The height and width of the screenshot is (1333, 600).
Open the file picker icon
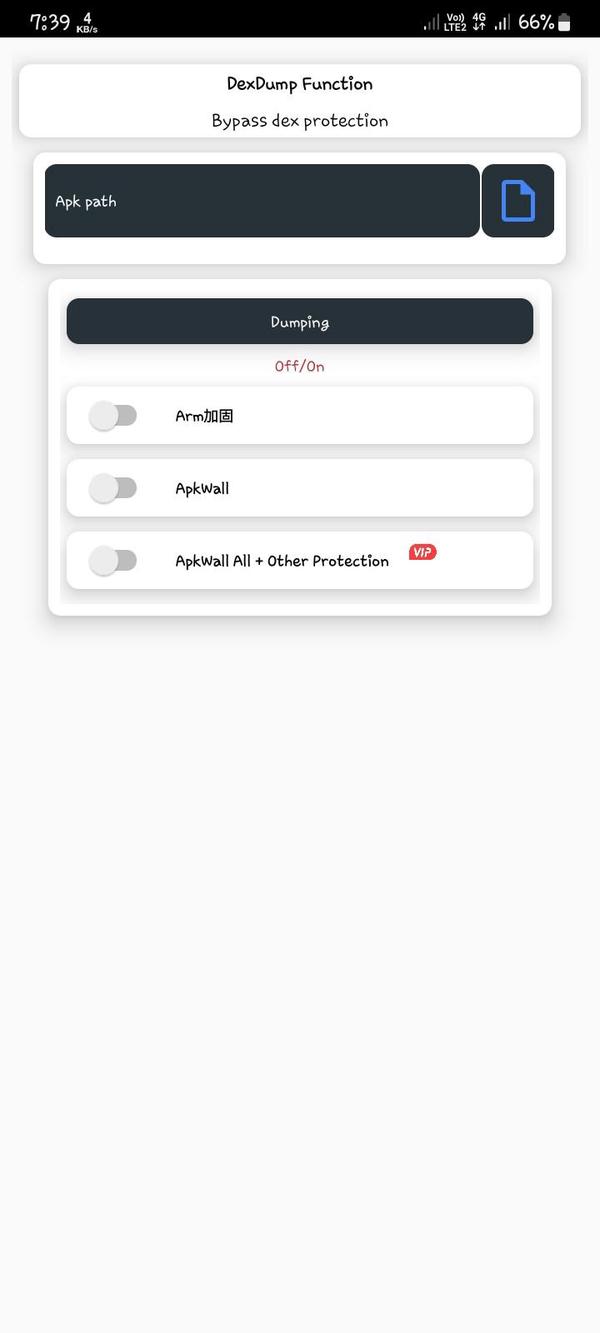[518, 201]
